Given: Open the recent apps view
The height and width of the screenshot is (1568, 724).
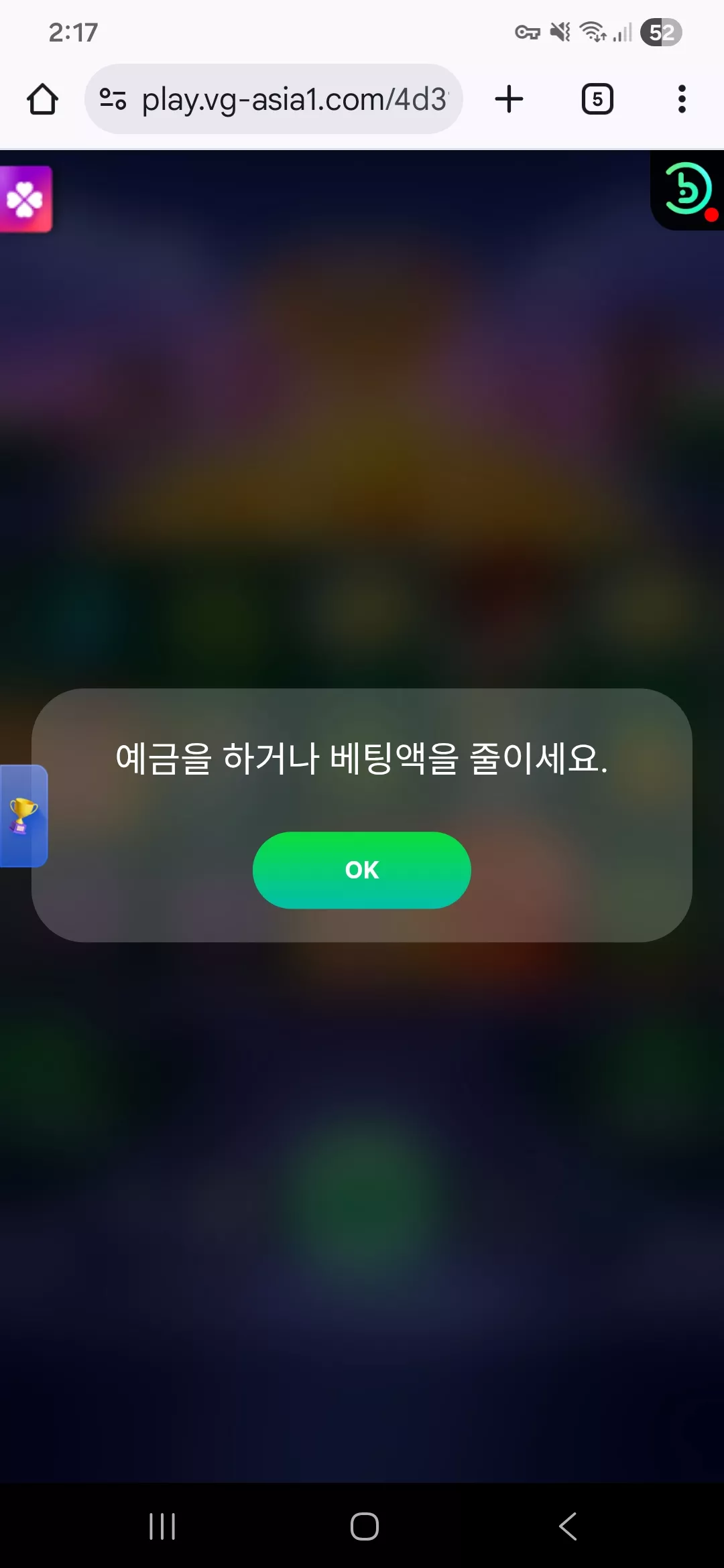Looking at the screenshot, I should 162,1526.
